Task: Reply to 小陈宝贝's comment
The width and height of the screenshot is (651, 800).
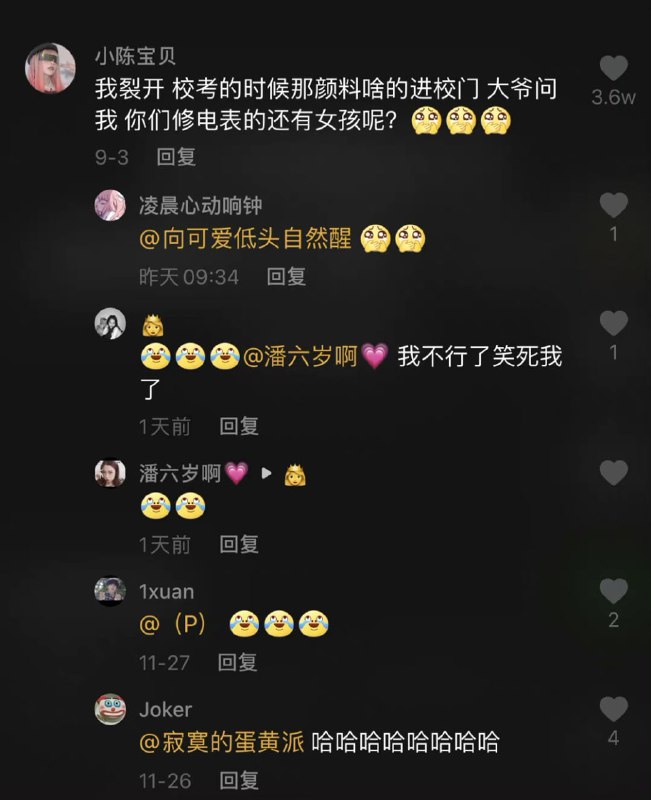Action: [176, 157]
